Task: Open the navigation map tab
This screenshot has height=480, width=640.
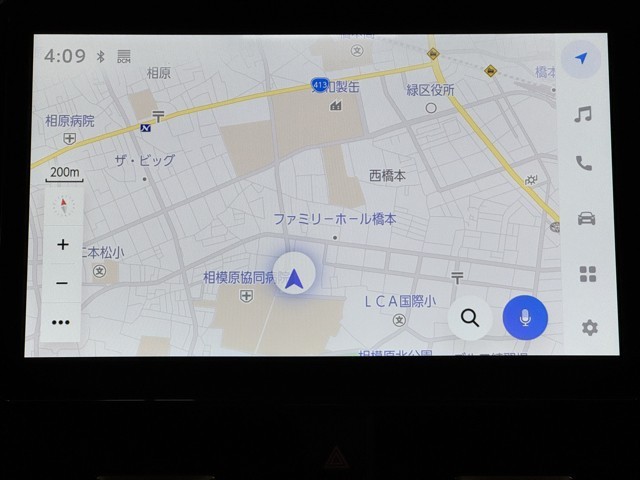Action: pos(582,60)
